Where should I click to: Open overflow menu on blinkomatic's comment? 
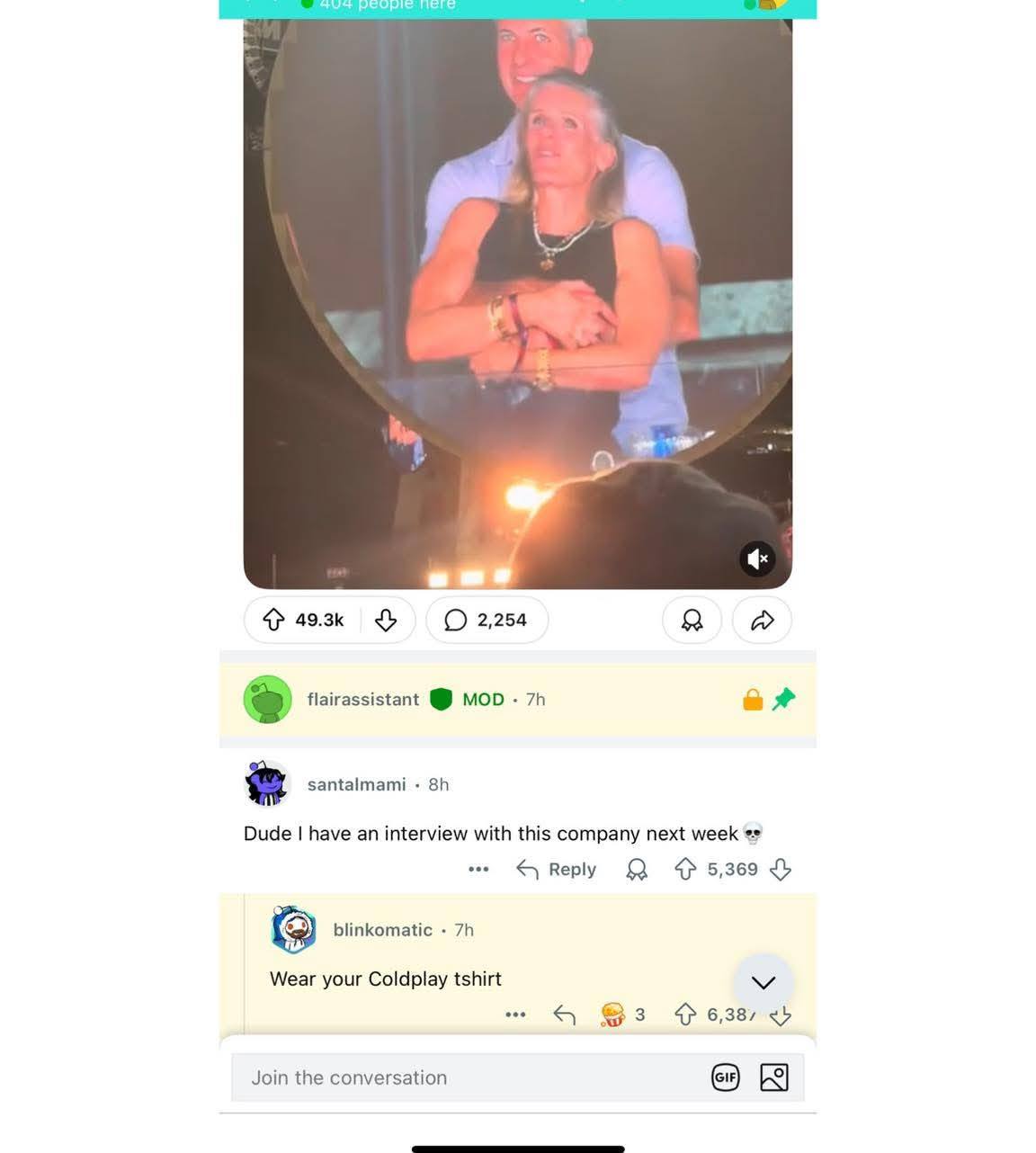[515, 1014]
